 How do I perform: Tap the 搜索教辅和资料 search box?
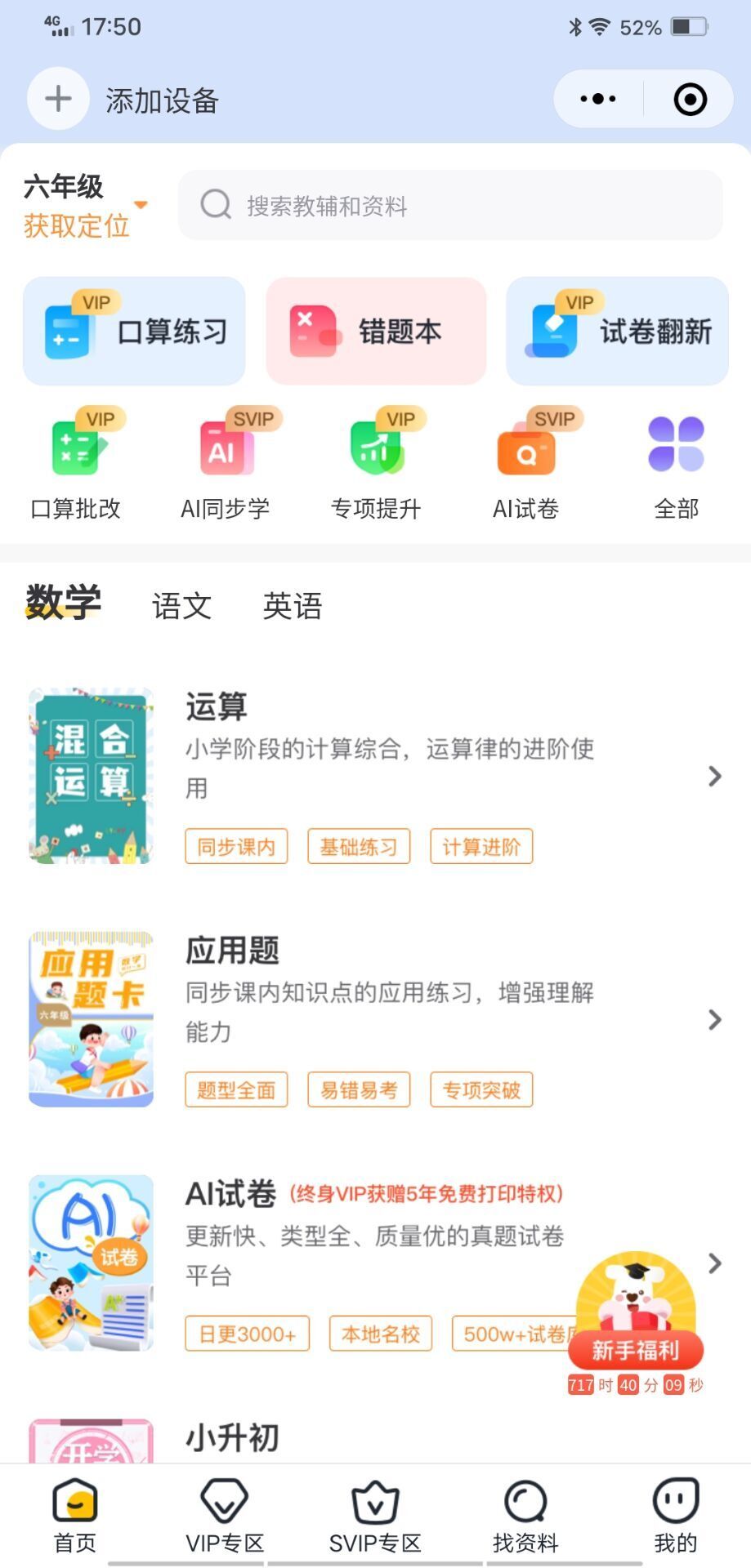(450, 205)
